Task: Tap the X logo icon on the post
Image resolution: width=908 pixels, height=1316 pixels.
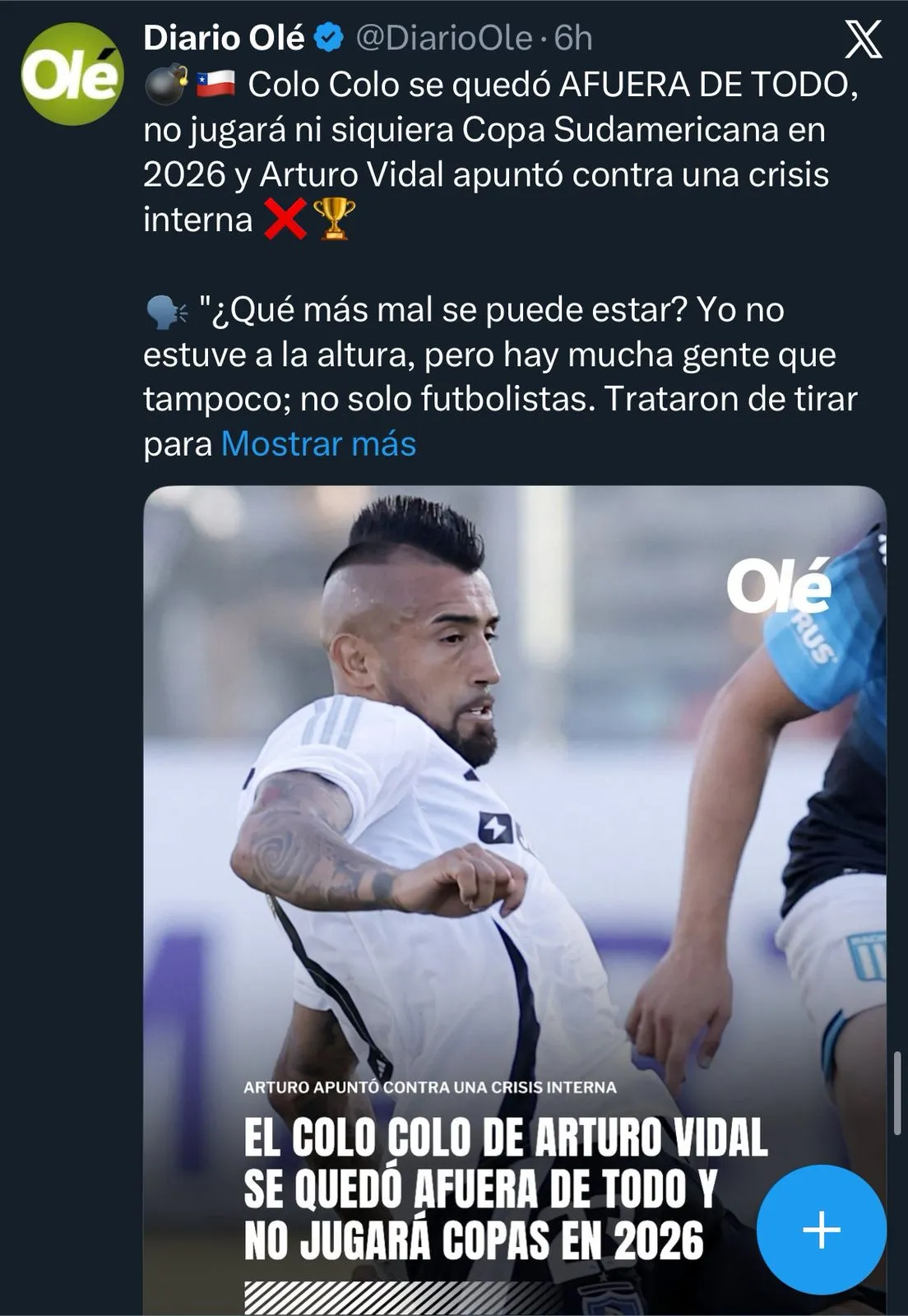Action: click(x=864, y=39)
